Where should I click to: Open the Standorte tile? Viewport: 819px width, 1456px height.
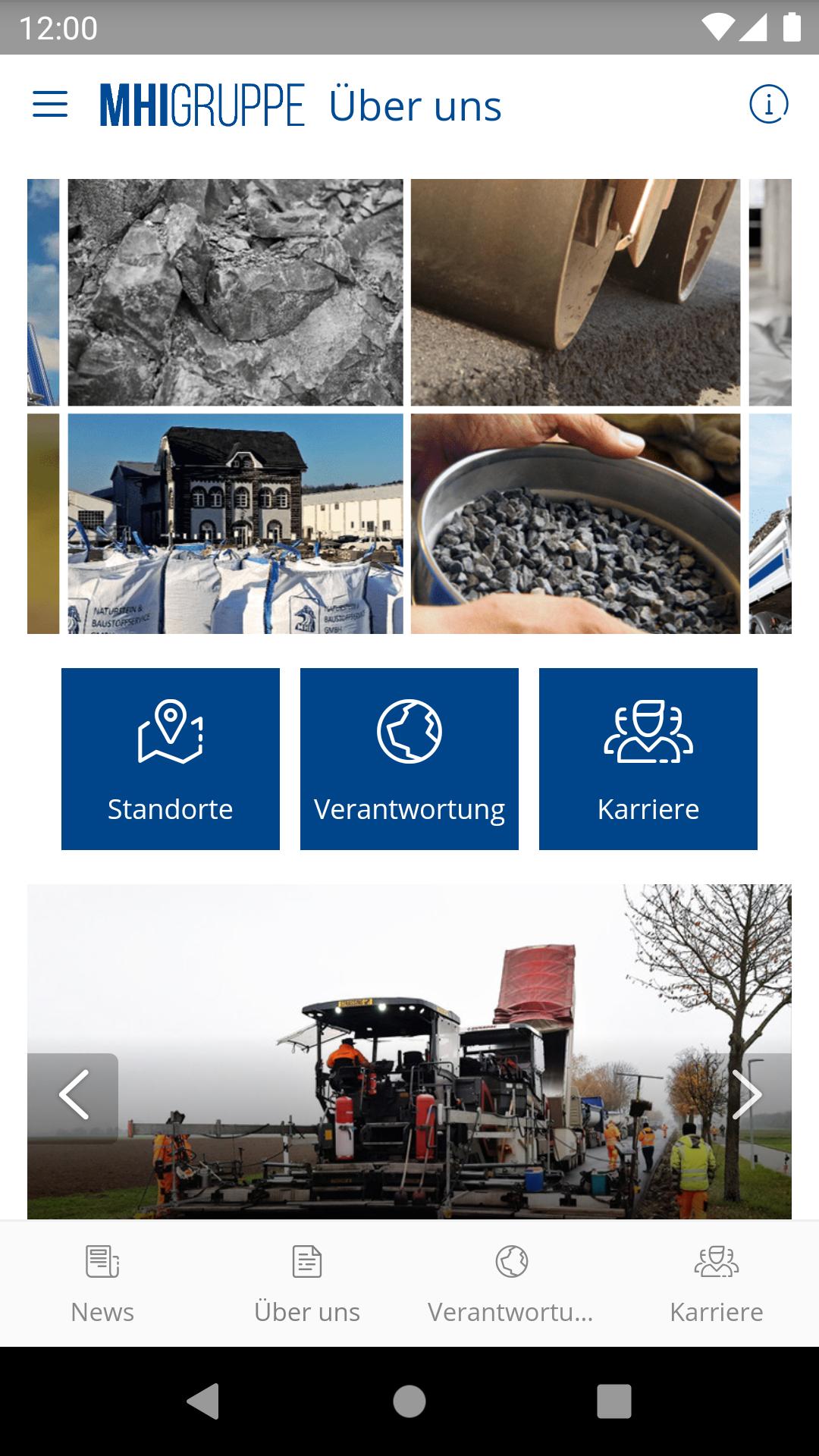click(171, 758)
